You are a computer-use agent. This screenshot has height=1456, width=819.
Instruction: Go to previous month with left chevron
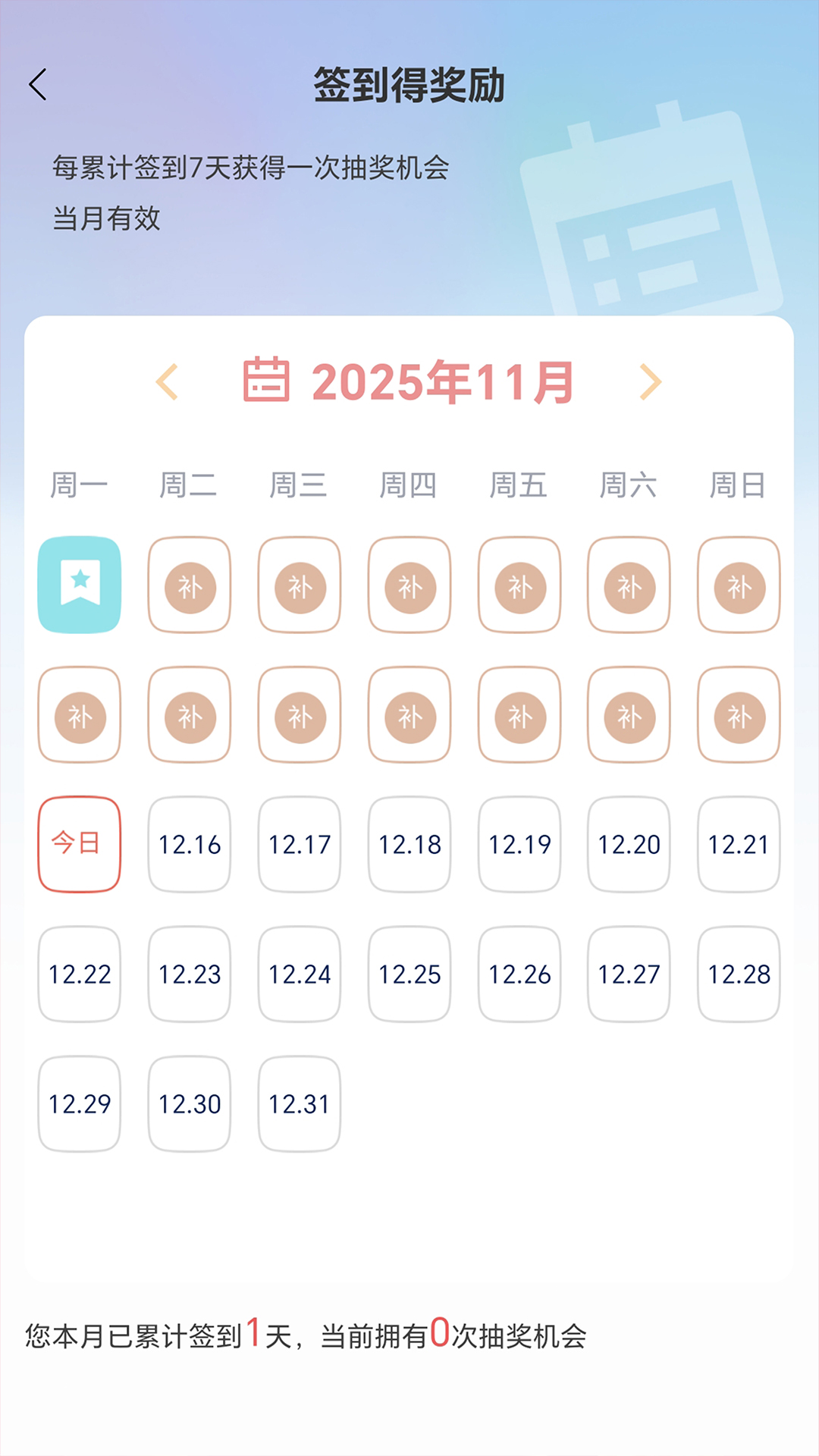[165, 383]
